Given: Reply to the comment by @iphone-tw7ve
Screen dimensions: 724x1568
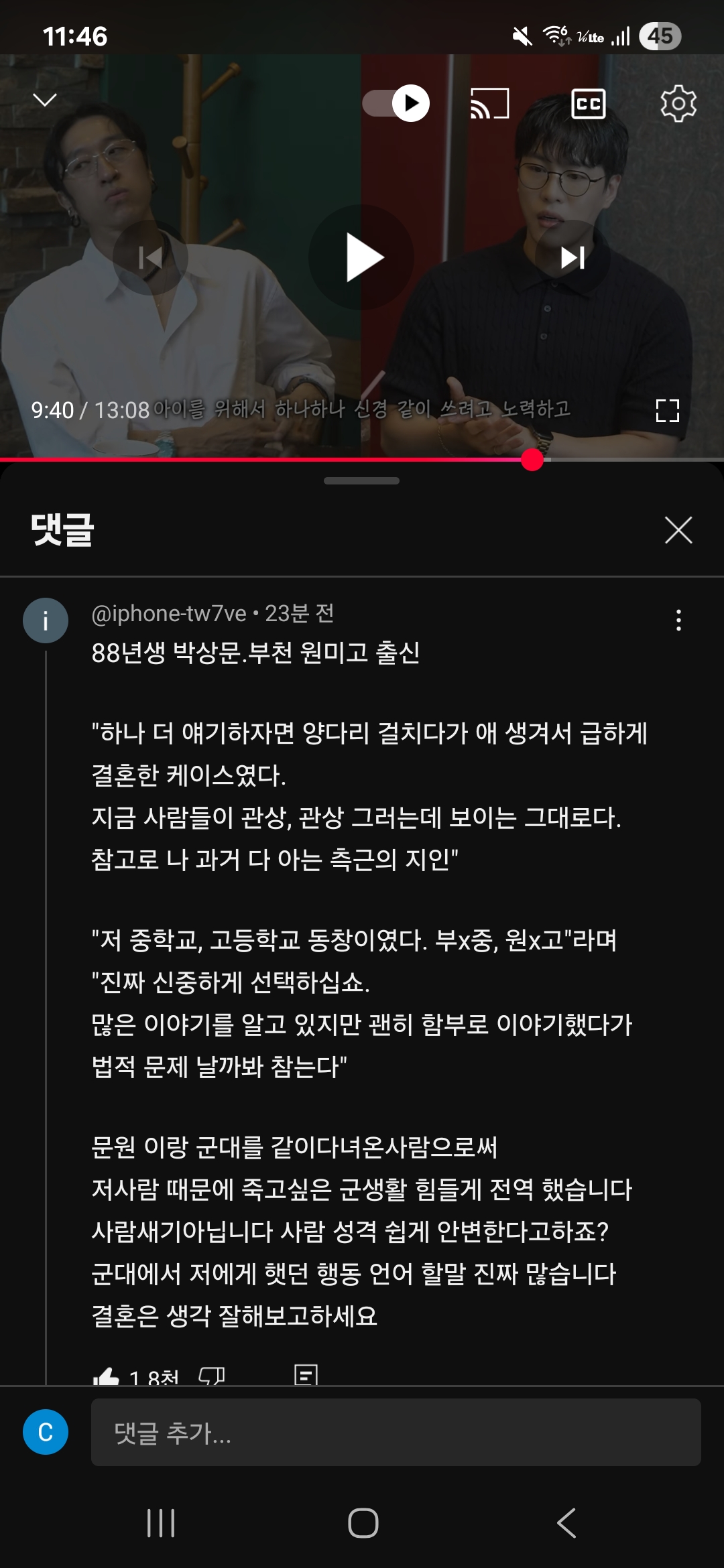Looking at the screenshot, I should [306, 1375].
